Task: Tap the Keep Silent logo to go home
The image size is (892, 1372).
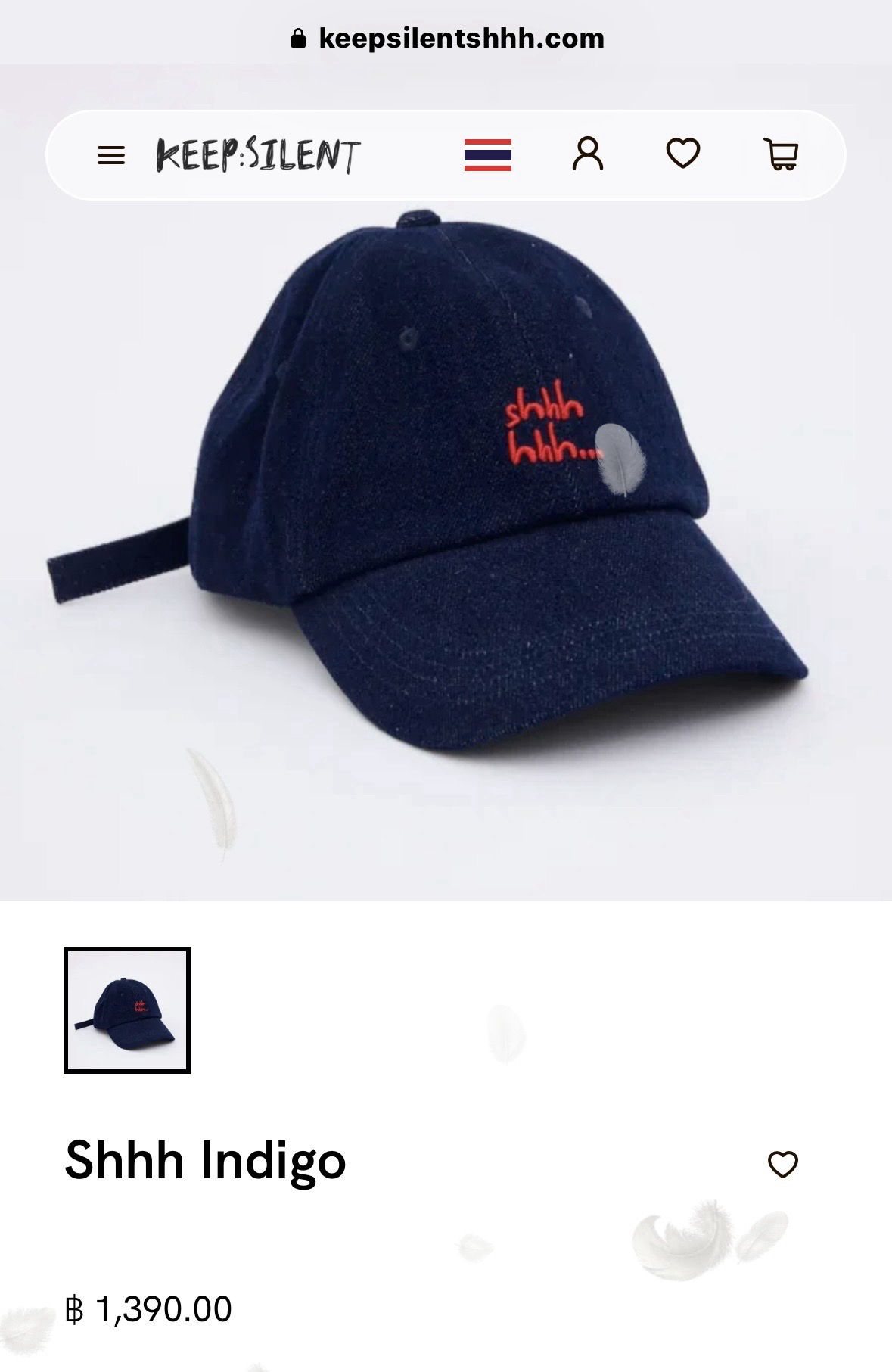Action: click(x=258, y=155)
